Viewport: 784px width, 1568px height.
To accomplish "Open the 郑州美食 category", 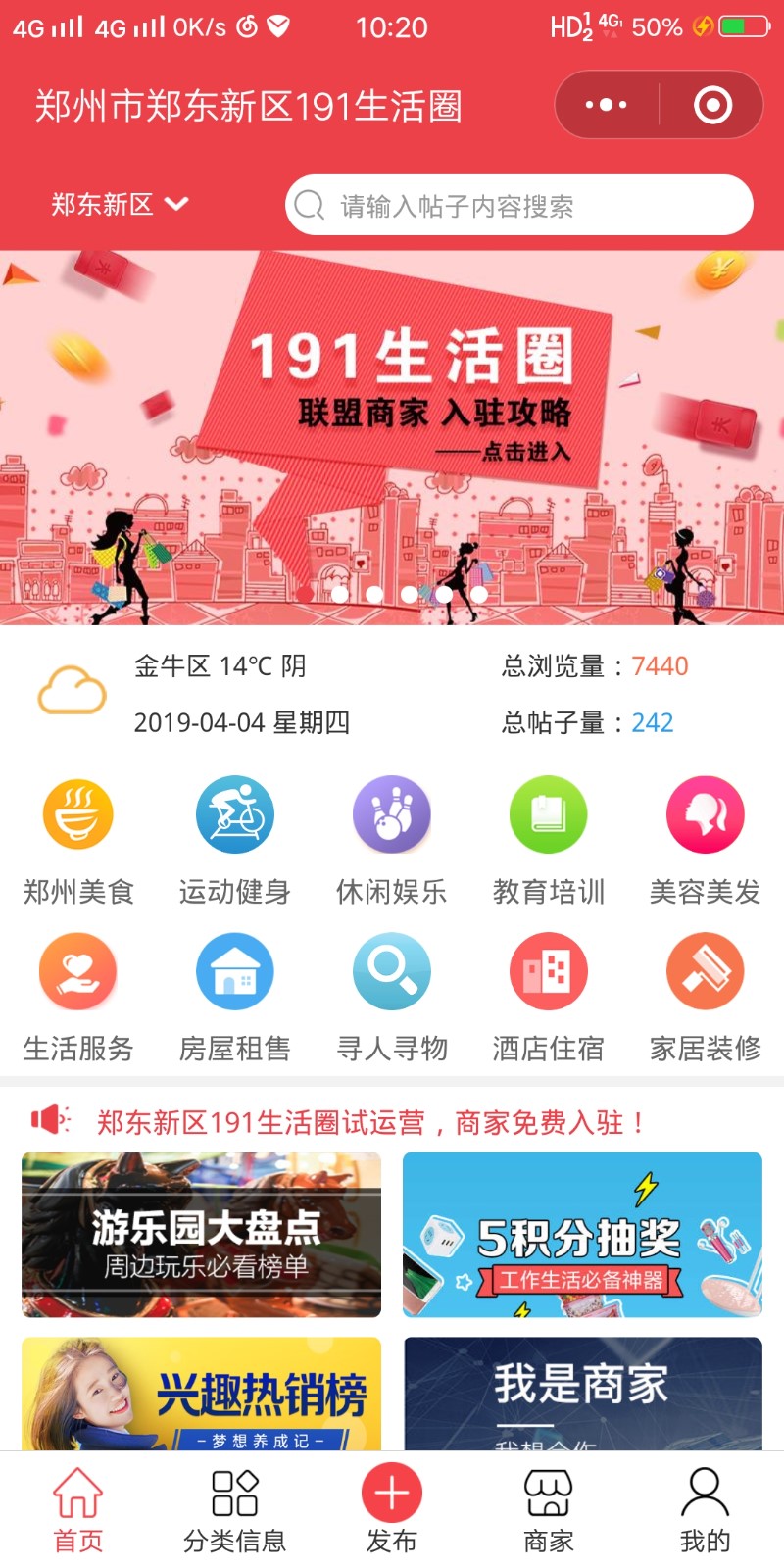I will click(x=78, y=840).
